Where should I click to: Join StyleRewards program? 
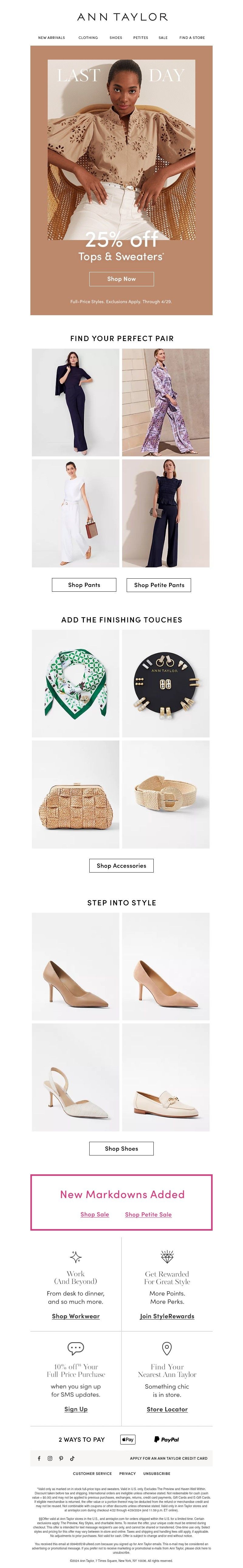(x=167, y=1316)
